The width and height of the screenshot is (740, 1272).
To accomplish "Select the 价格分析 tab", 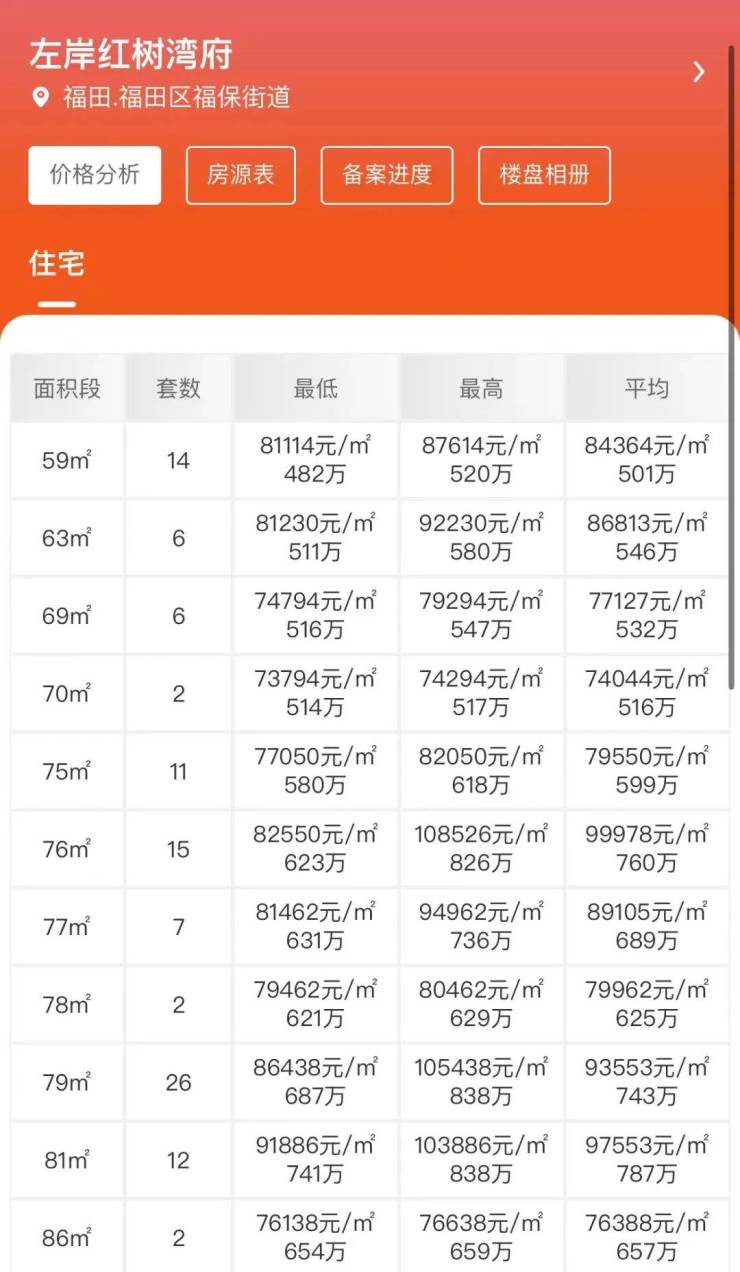I will (x=95, y=175).
